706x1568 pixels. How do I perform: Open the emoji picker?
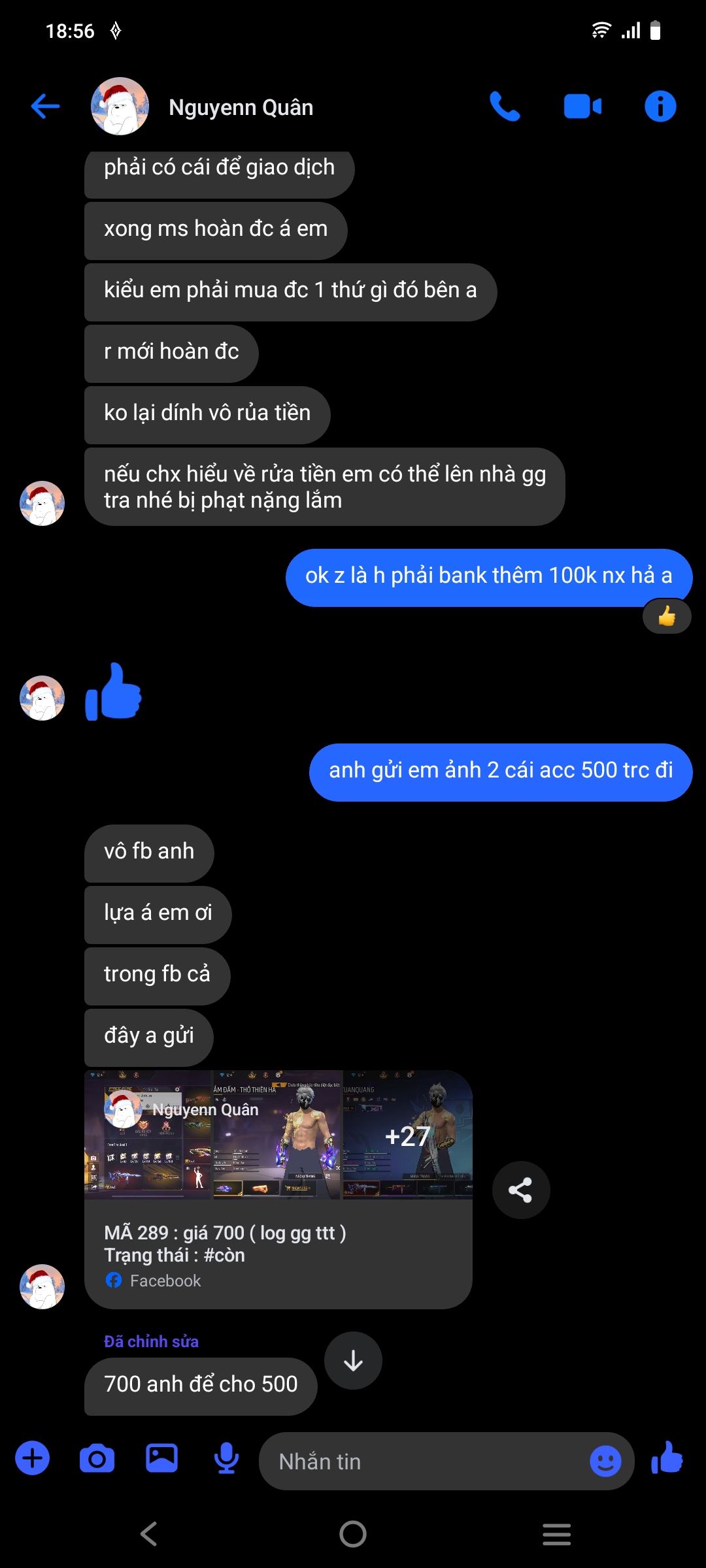(605, 1461)
